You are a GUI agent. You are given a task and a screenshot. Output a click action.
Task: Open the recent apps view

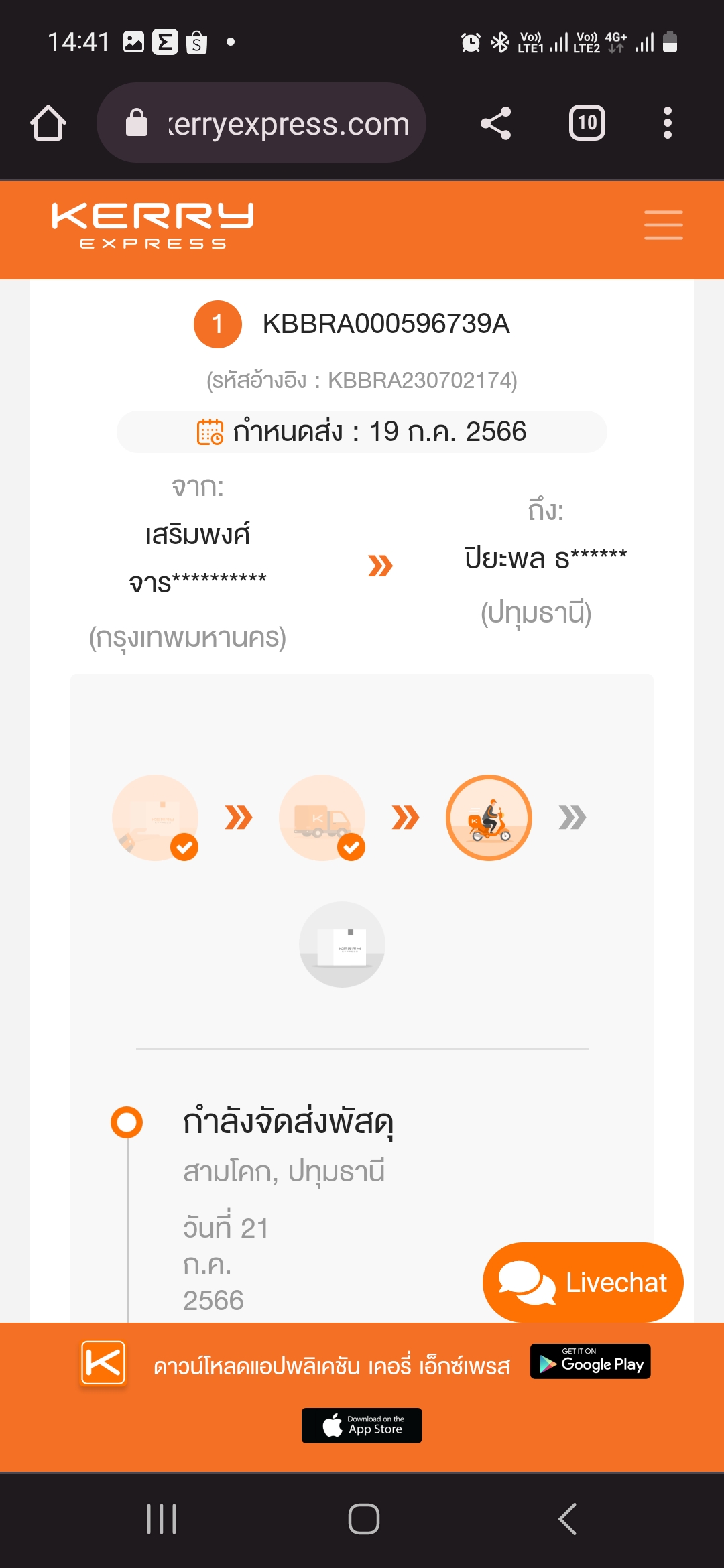[x=162, y=1519]
